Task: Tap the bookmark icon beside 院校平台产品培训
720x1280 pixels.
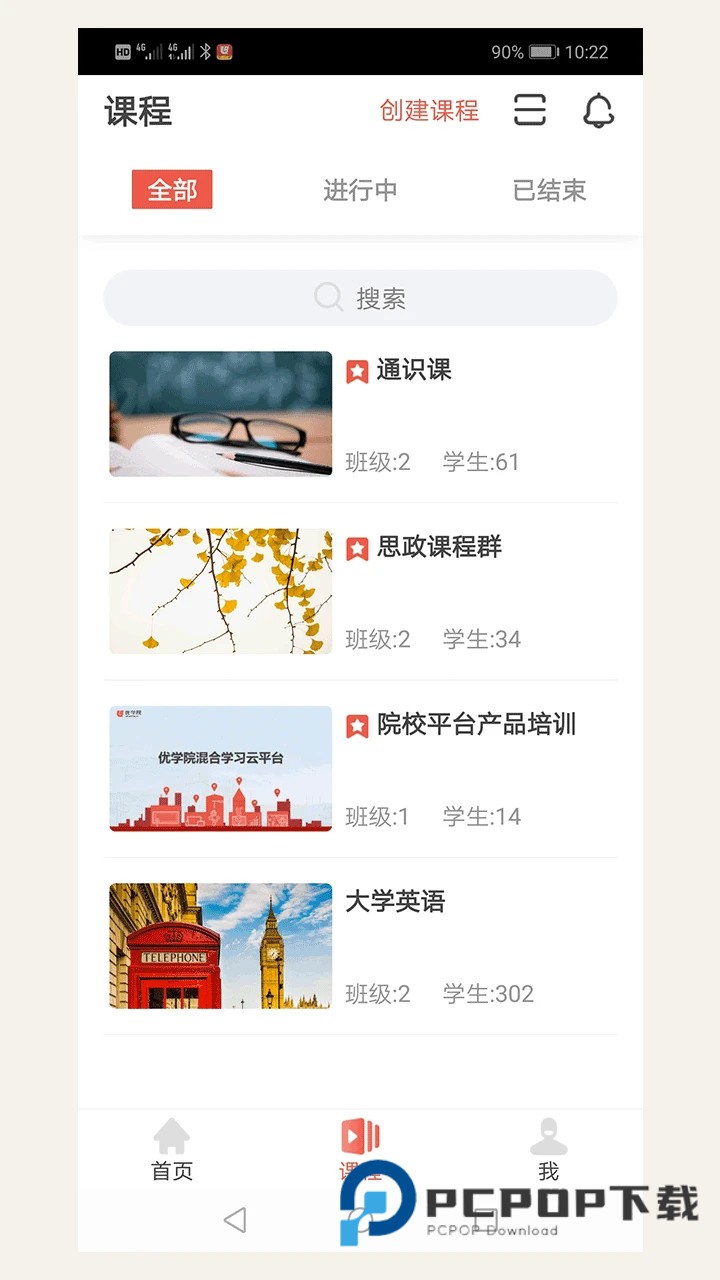Action: click(357, 725)
